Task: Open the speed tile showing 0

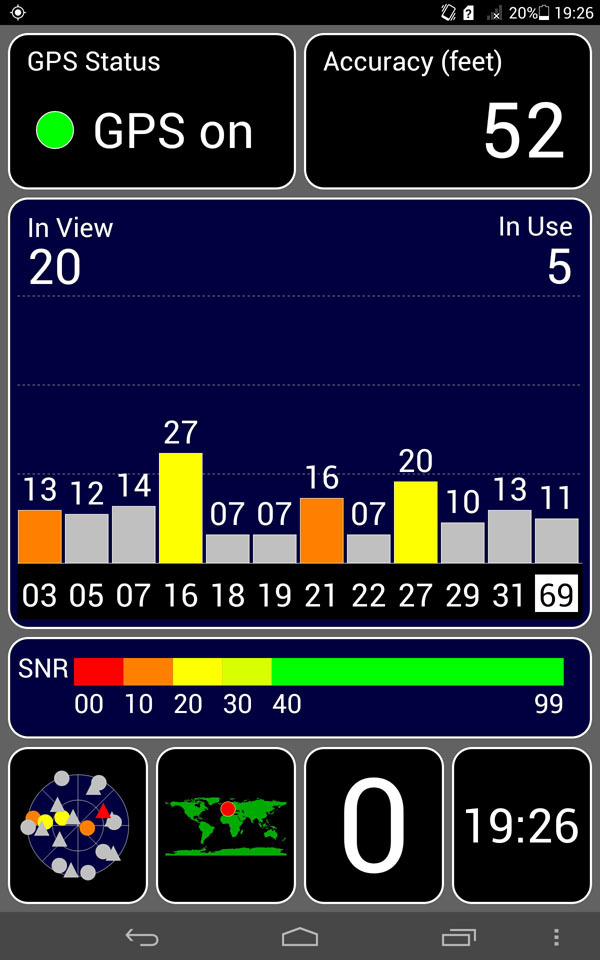Action: tap(374, 826)
